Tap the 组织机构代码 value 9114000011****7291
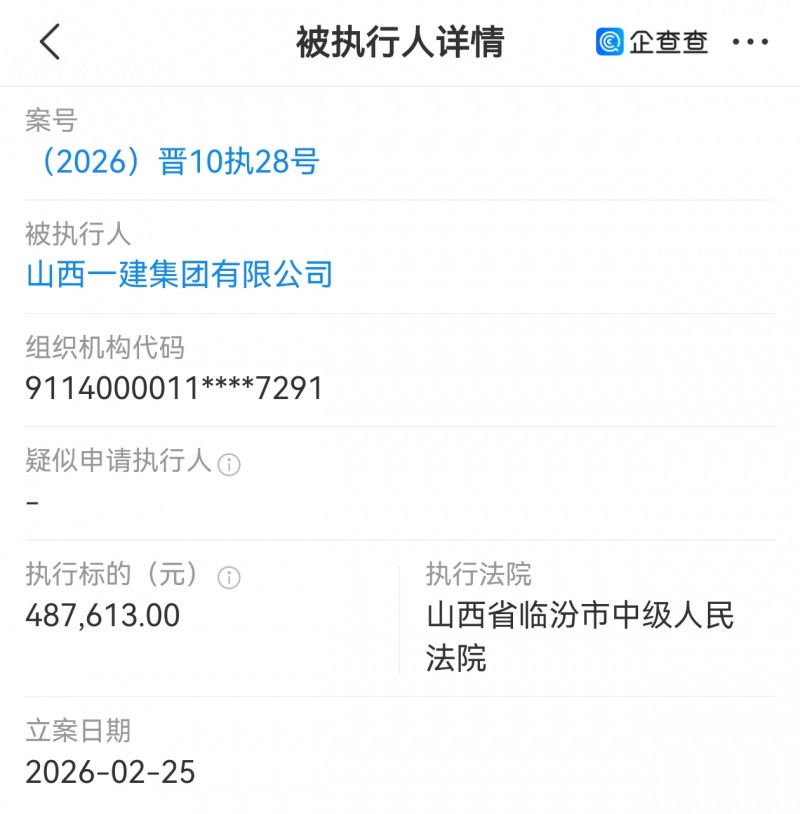Image resolution: width=800 pixels, height=814 pixels. pyautogui.click(x=174, y=388)
